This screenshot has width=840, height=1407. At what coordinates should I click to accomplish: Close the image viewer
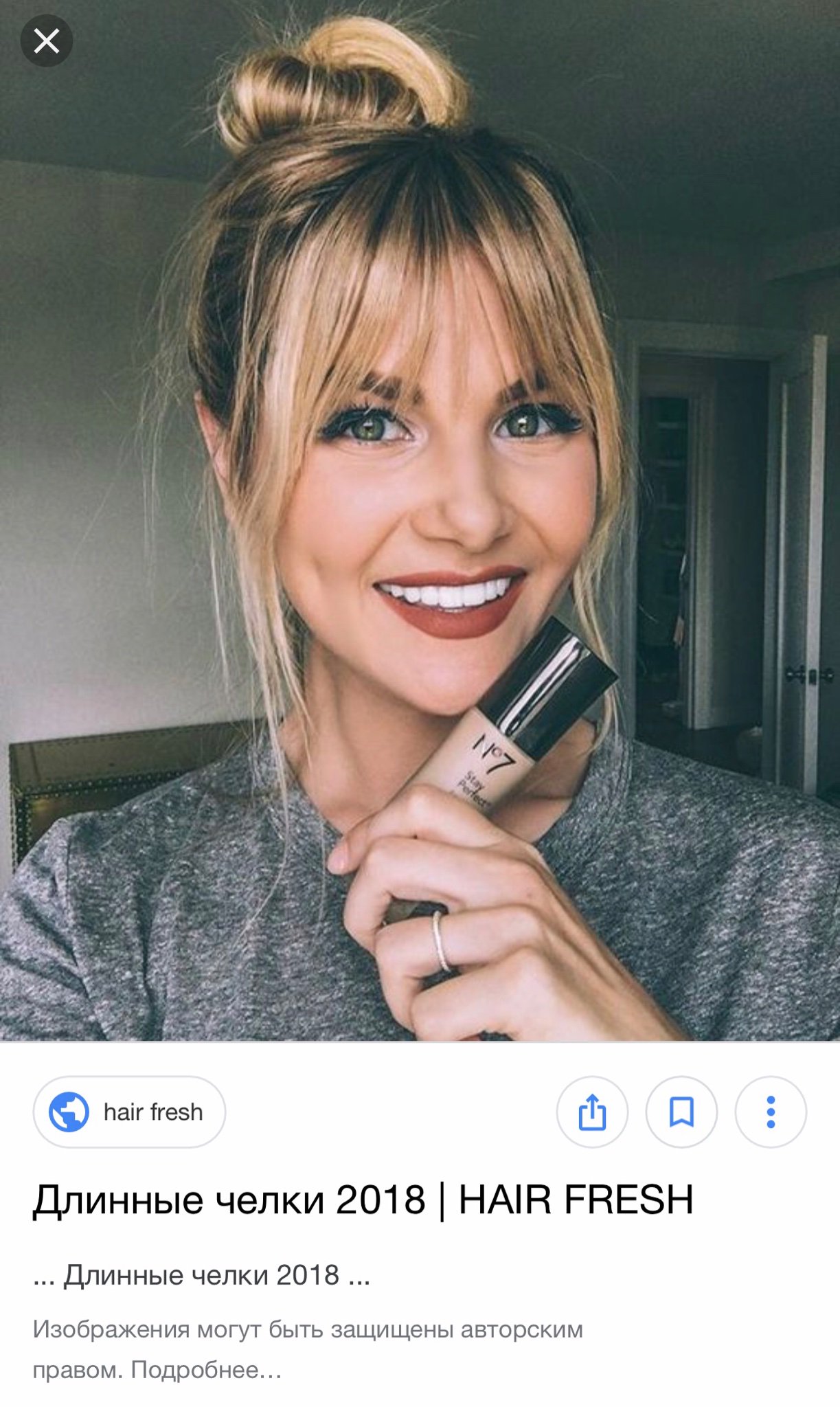46,42
